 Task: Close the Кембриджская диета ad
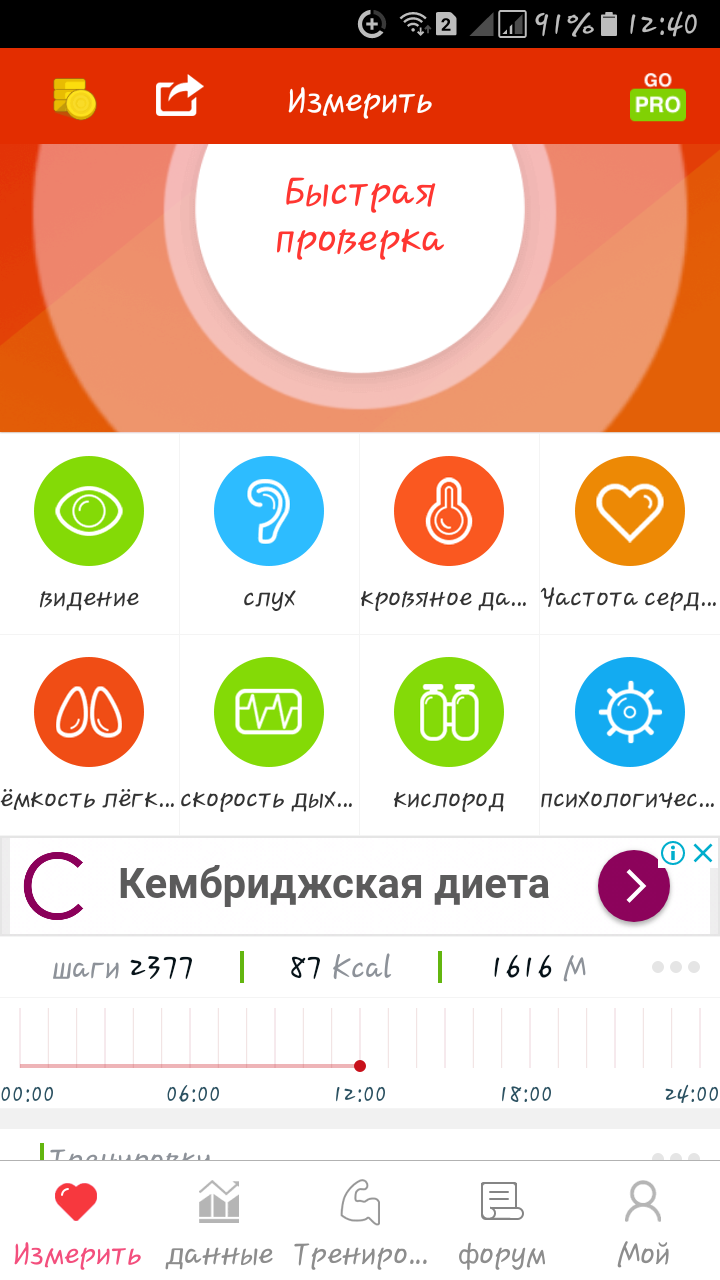pyautogui.click(x=704, y=853)
